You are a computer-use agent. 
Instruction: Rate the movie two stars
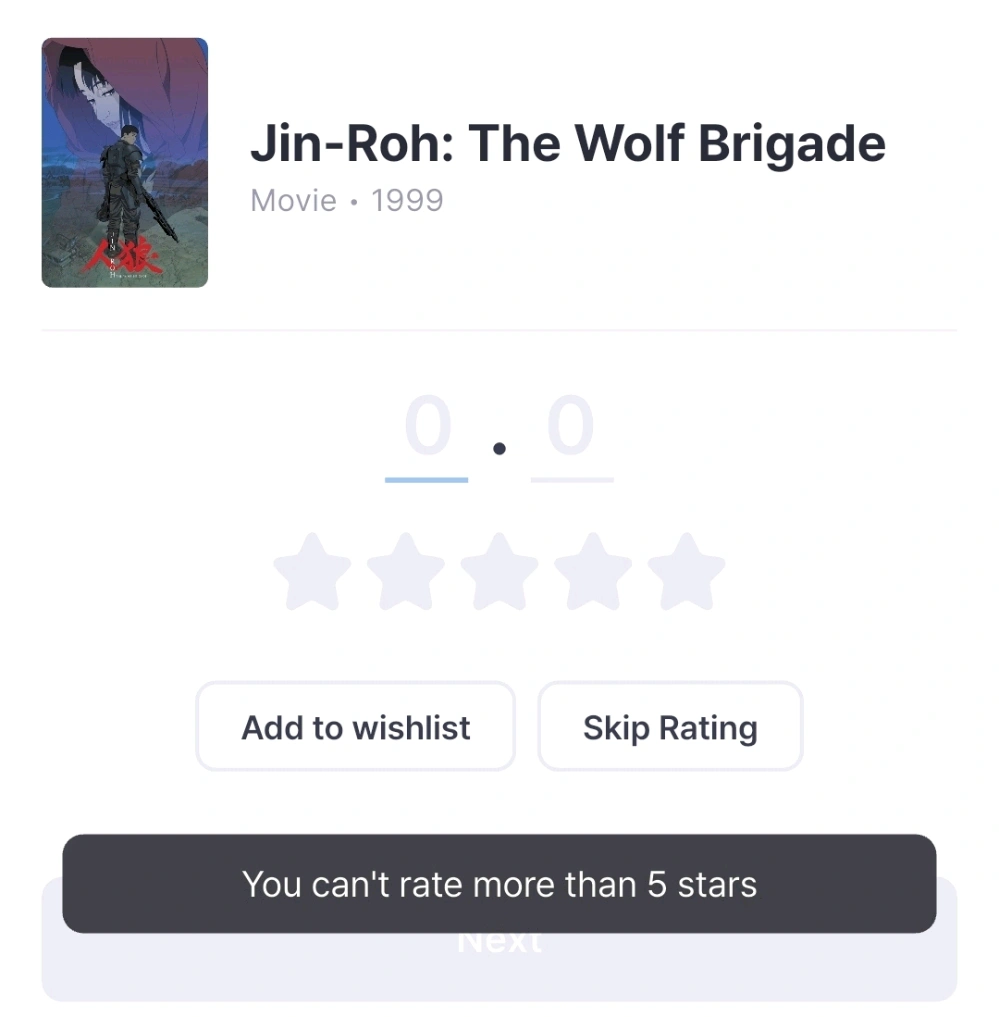pos(405,572)
